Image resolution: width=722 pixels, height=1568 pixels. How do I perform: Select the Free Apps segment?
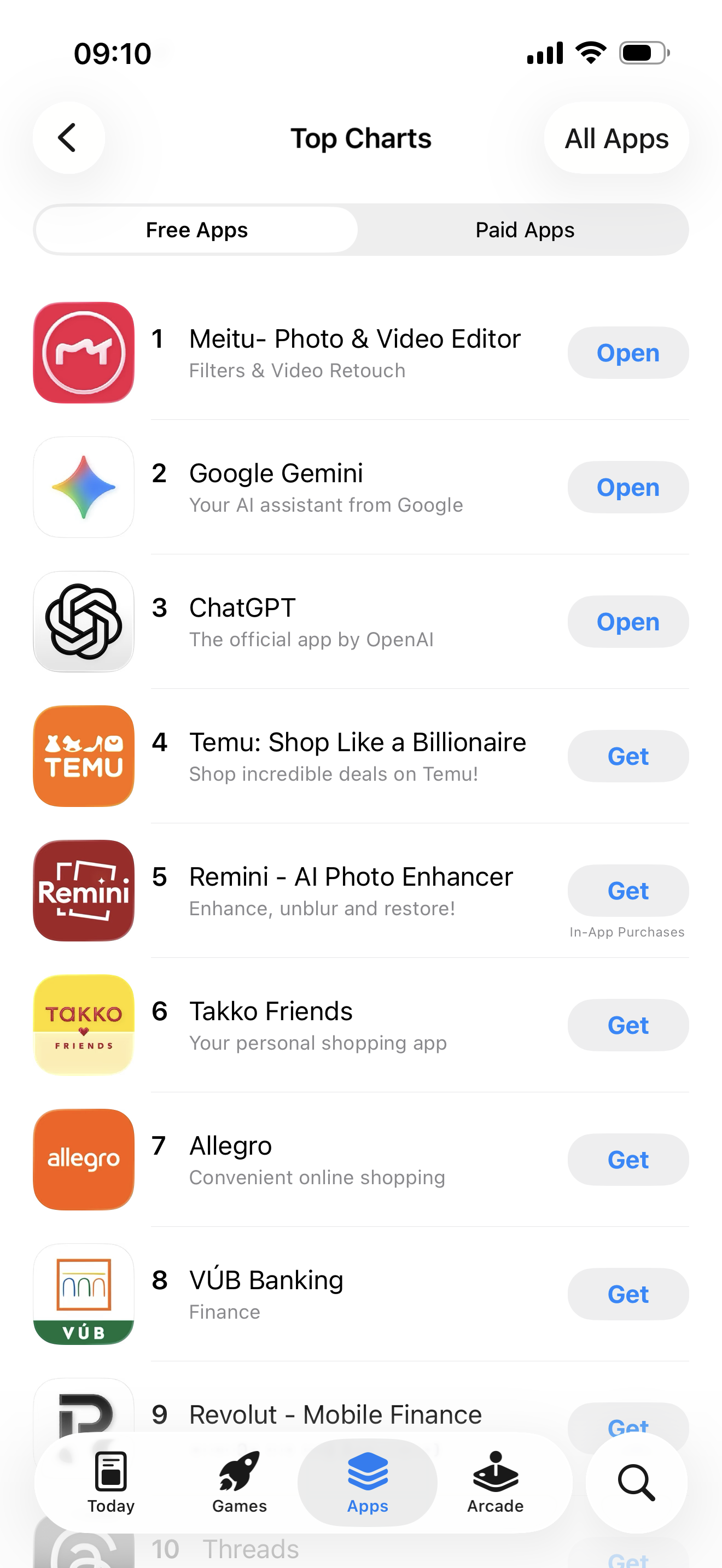(196, 230)
